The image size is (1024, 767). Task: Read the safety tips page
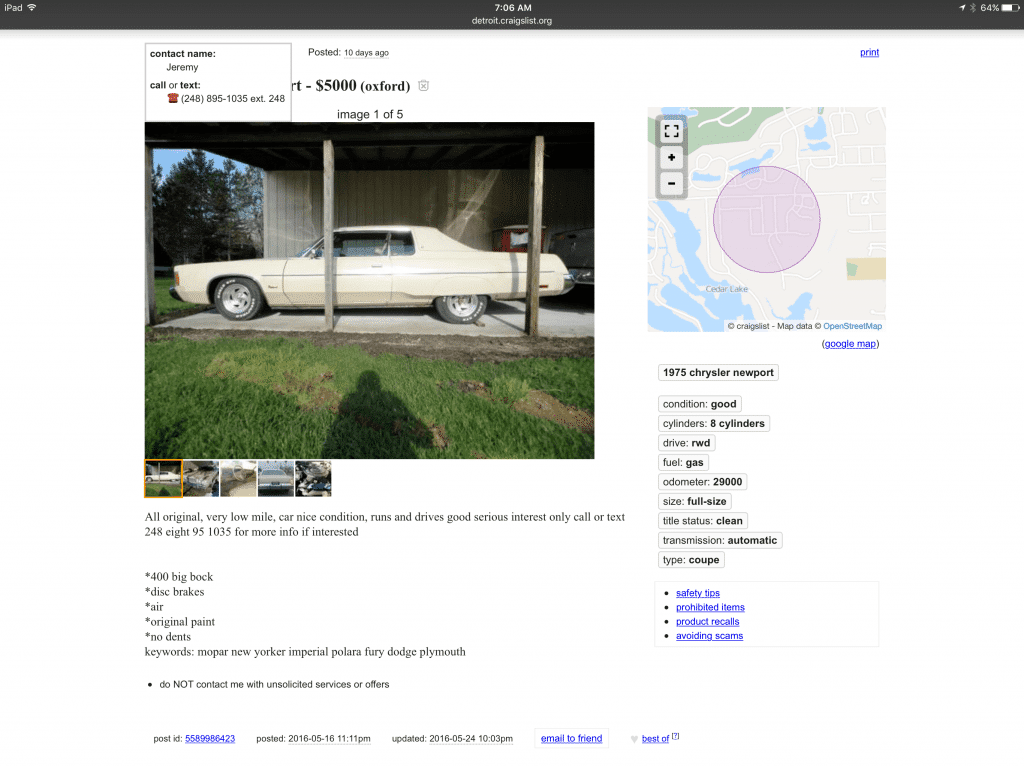pos(697,594)
